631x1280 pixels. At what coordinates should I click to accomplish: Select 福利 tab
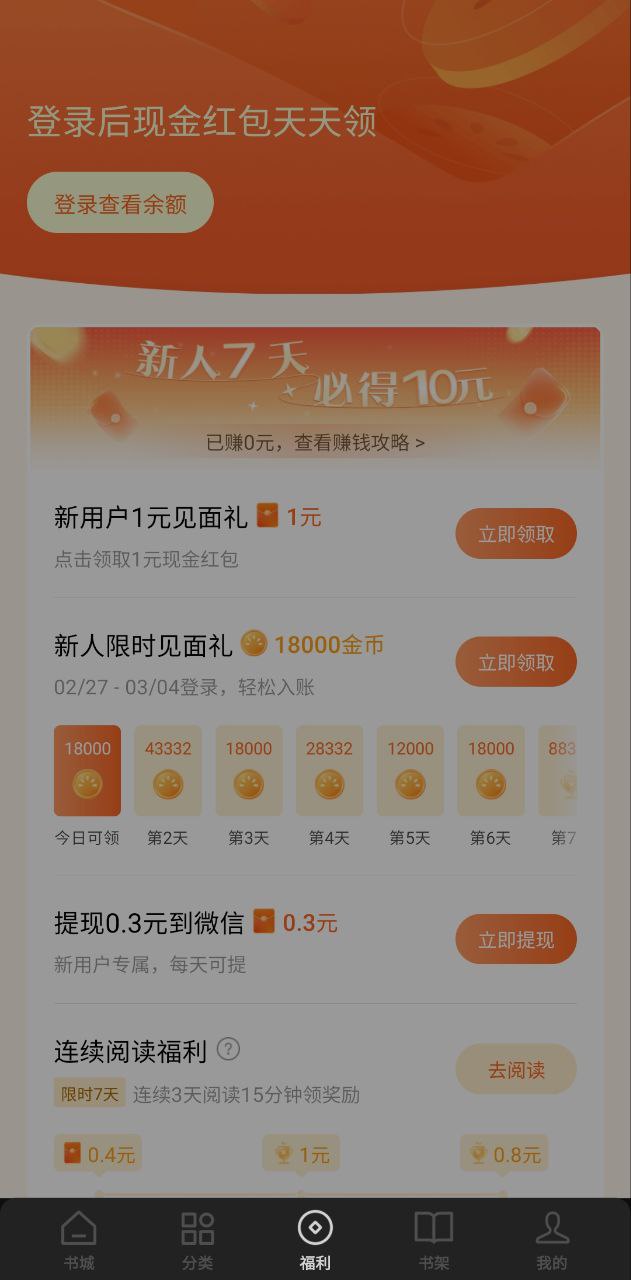coord(315,1240)
